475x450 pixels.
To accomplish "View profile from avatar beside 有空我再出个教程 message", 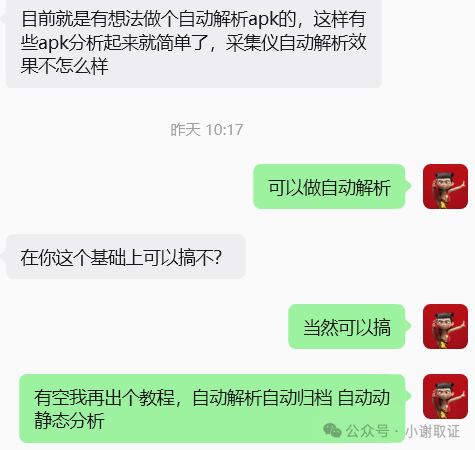I will [x=445, y=396].
